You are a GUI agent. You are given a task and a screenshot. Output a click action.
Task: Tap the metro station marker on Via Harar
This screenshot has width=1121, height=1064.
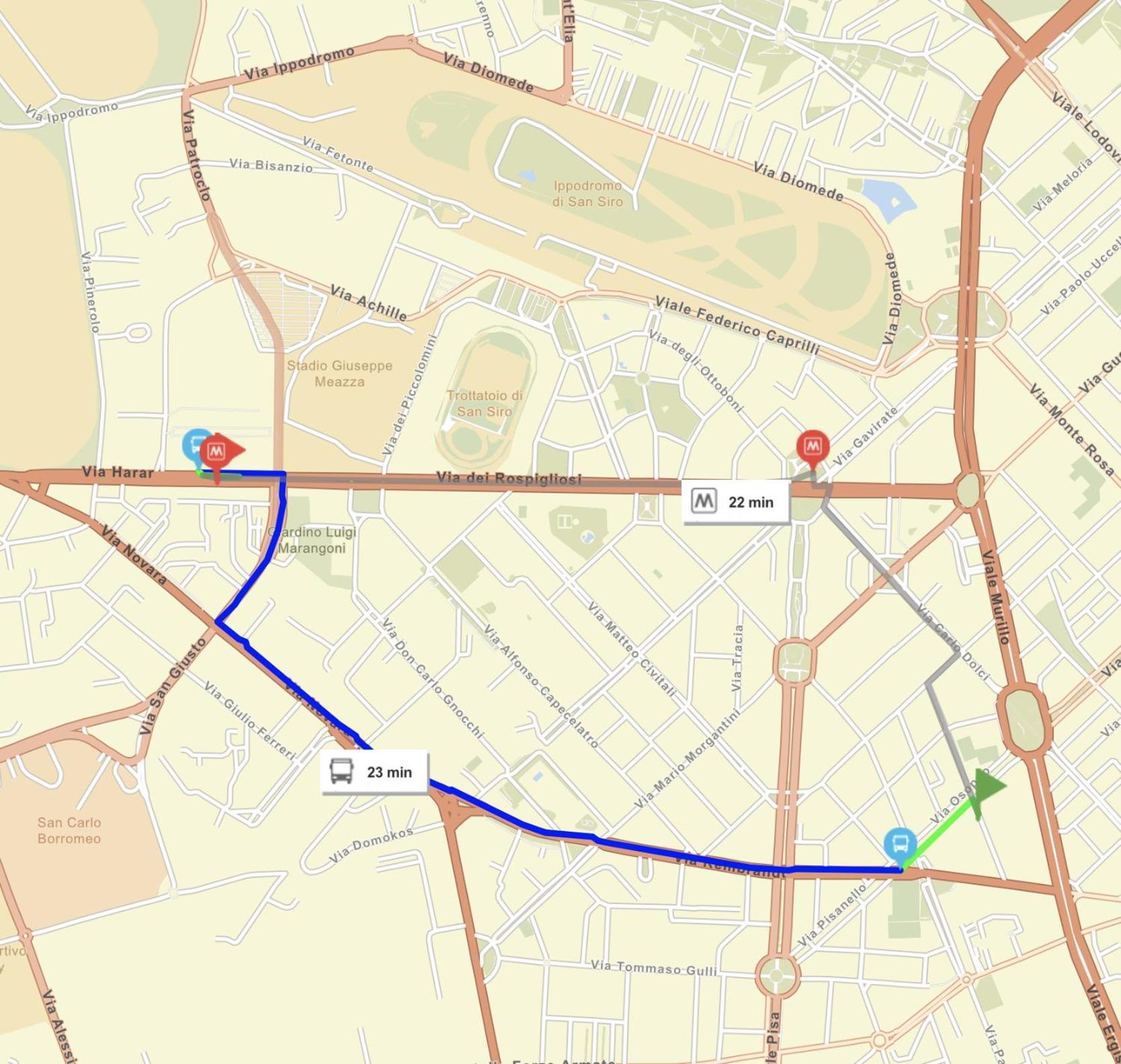click(216, 452)
